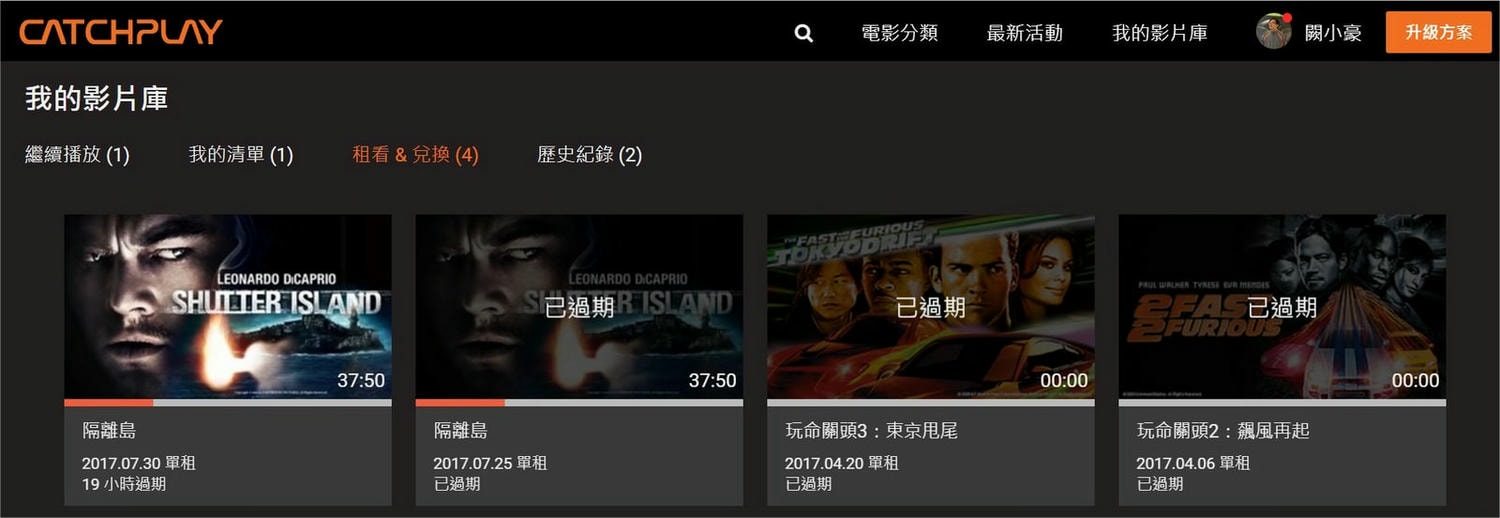Open the profile of 闕小豪
Screen dimensions: 1500x518
1309,32
